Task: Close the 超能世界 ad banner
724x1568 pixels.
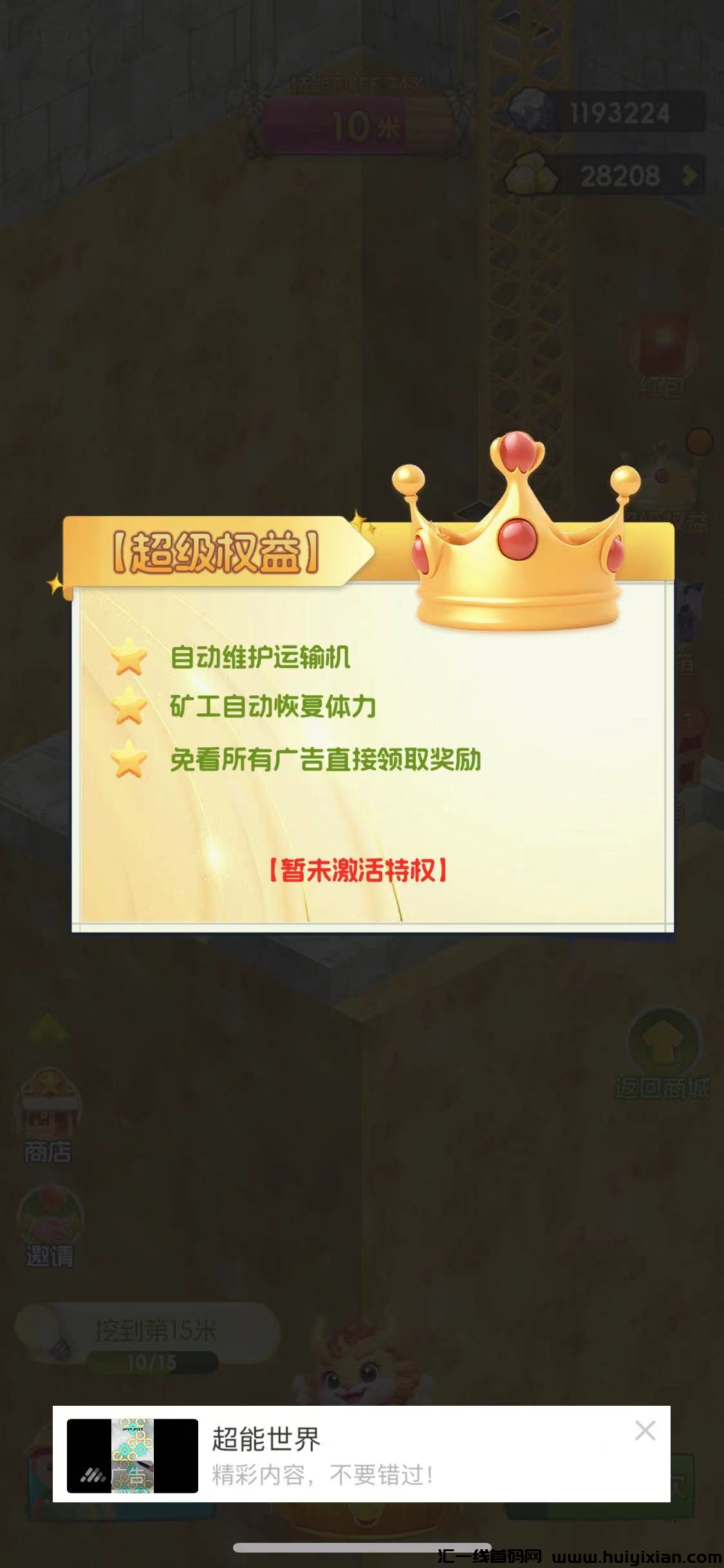Action: [x=645, y=1430]
